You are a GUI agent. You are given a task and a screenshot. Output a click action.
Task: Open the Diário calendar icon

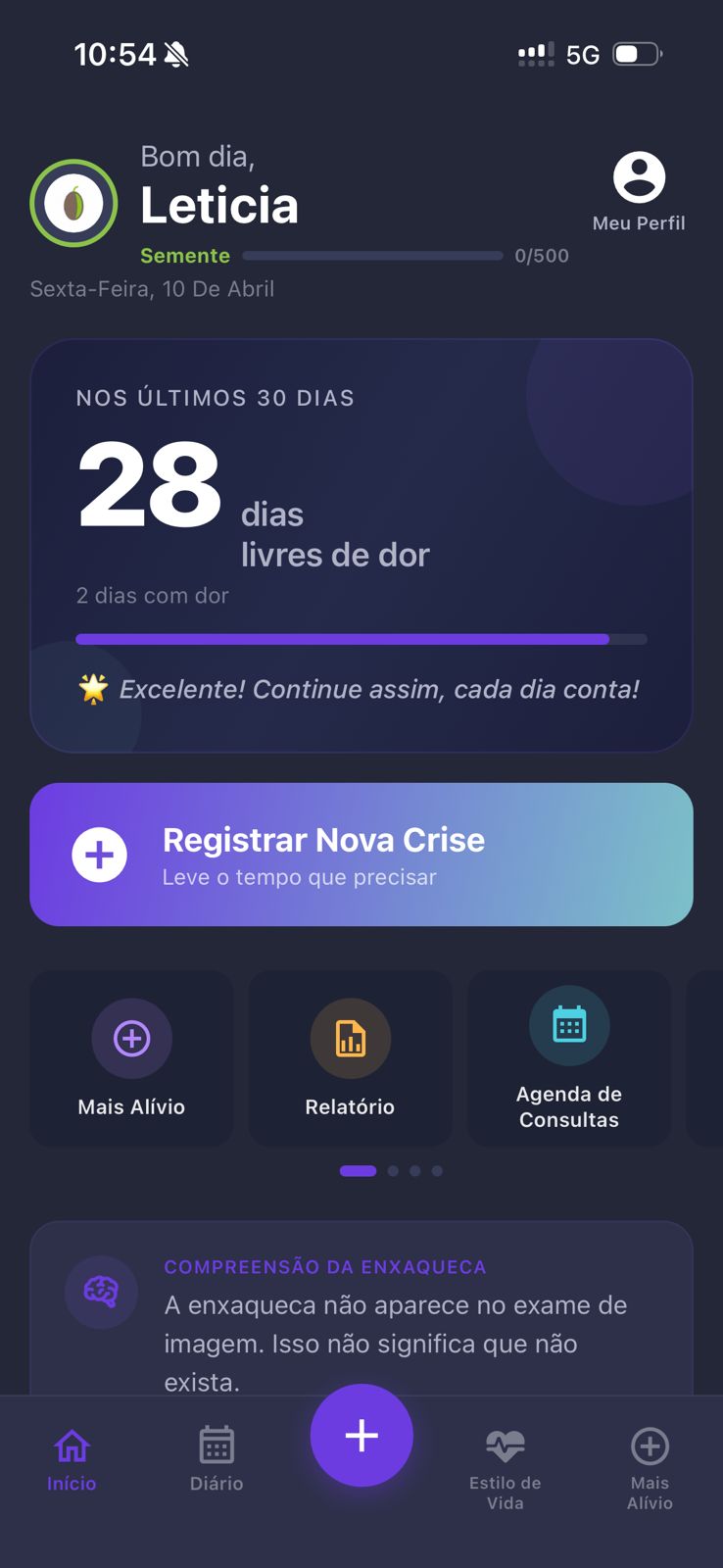[x=216, y=1445]
